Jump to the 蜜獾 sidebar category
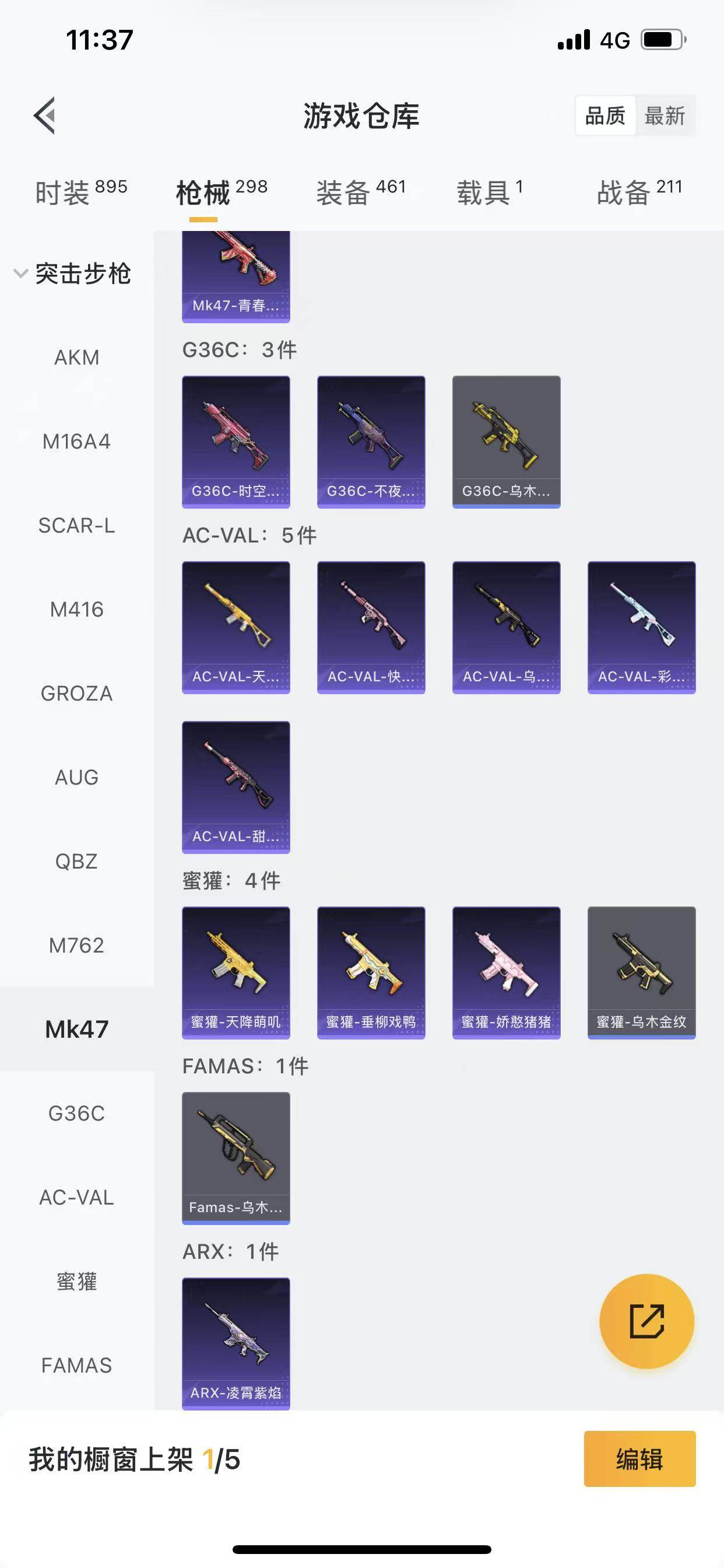Viewport: 724px width, 1568px height. [77, 1282]
